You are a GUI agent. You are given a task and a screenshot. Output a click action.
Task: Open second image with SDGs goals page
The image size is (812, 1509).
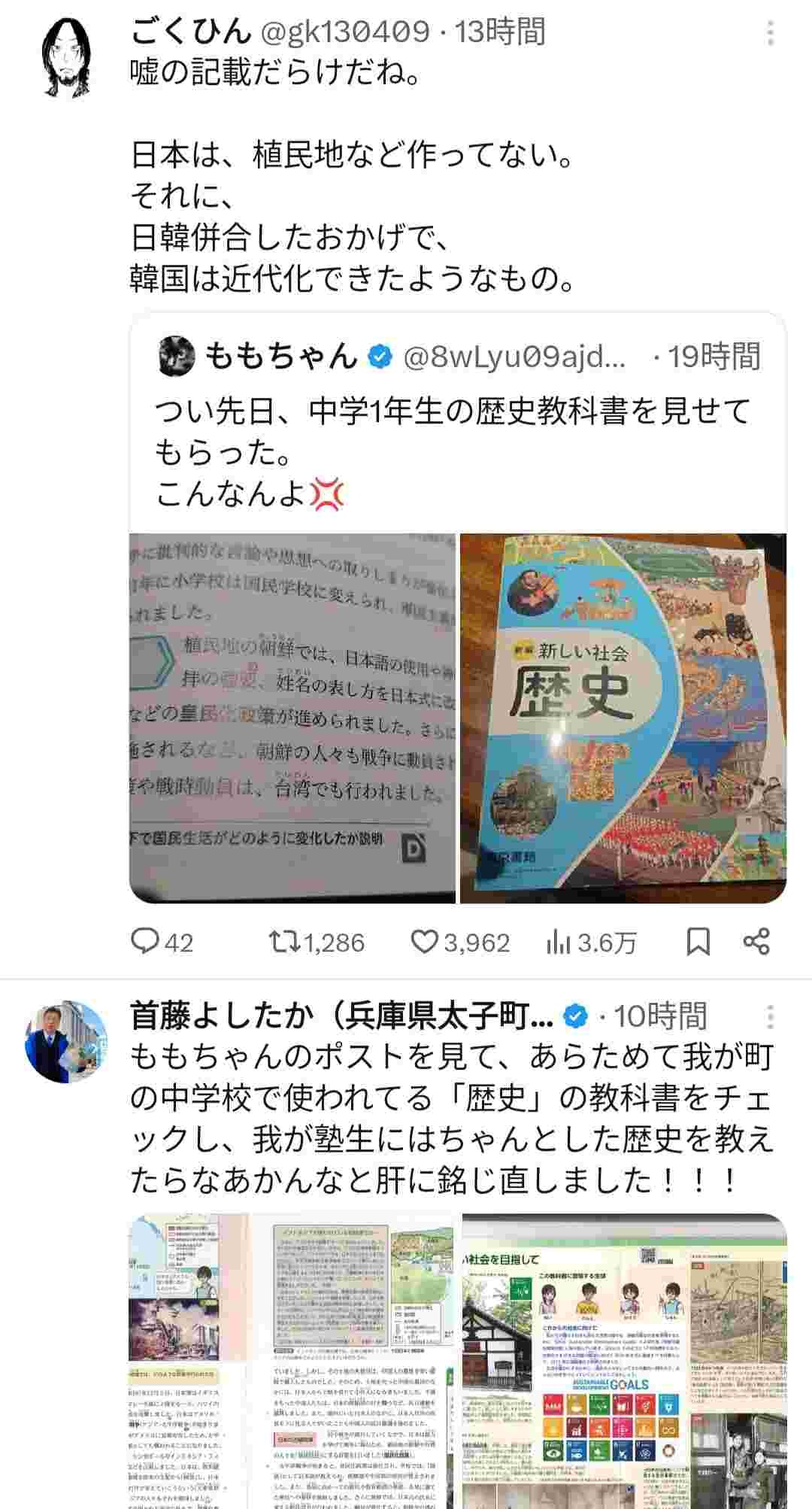[x=624, y=1360]
